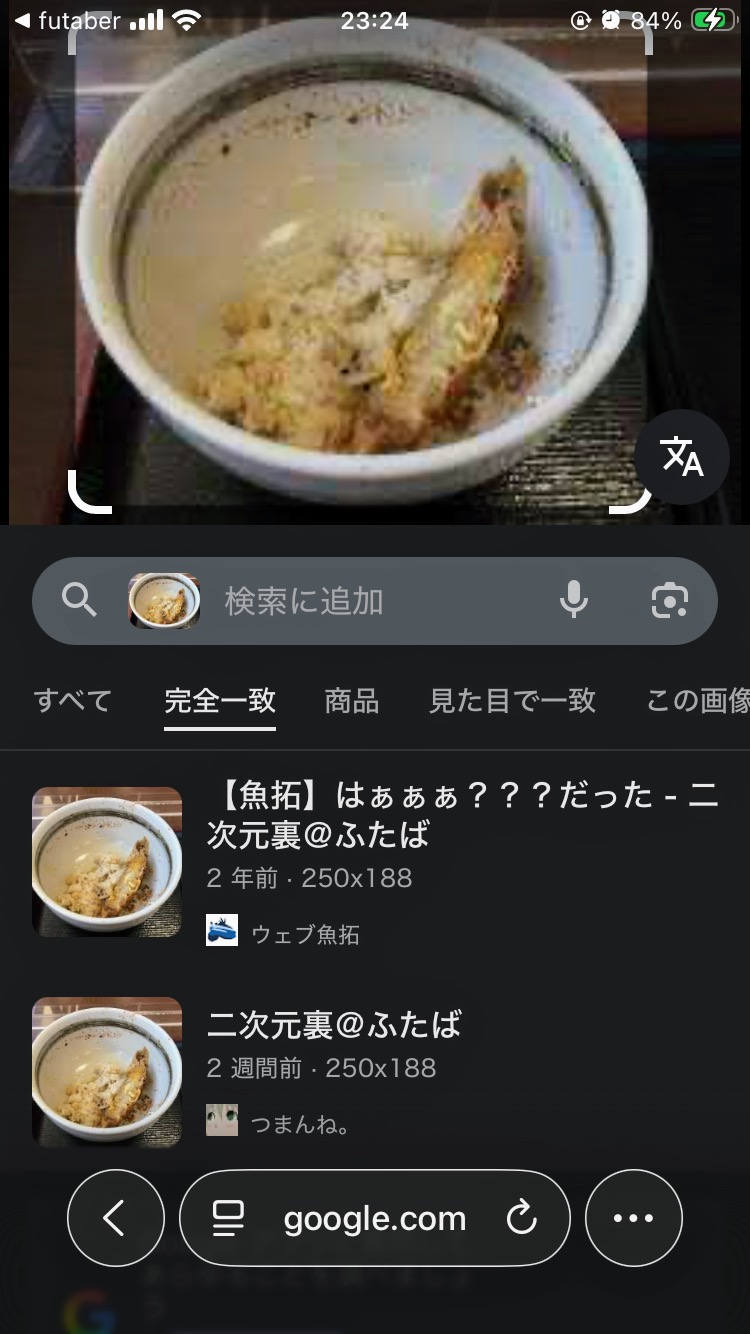Switch to the すべて tab
Image resolution: width=750 pixels, height=1334 pixels.
click(73, 701)
